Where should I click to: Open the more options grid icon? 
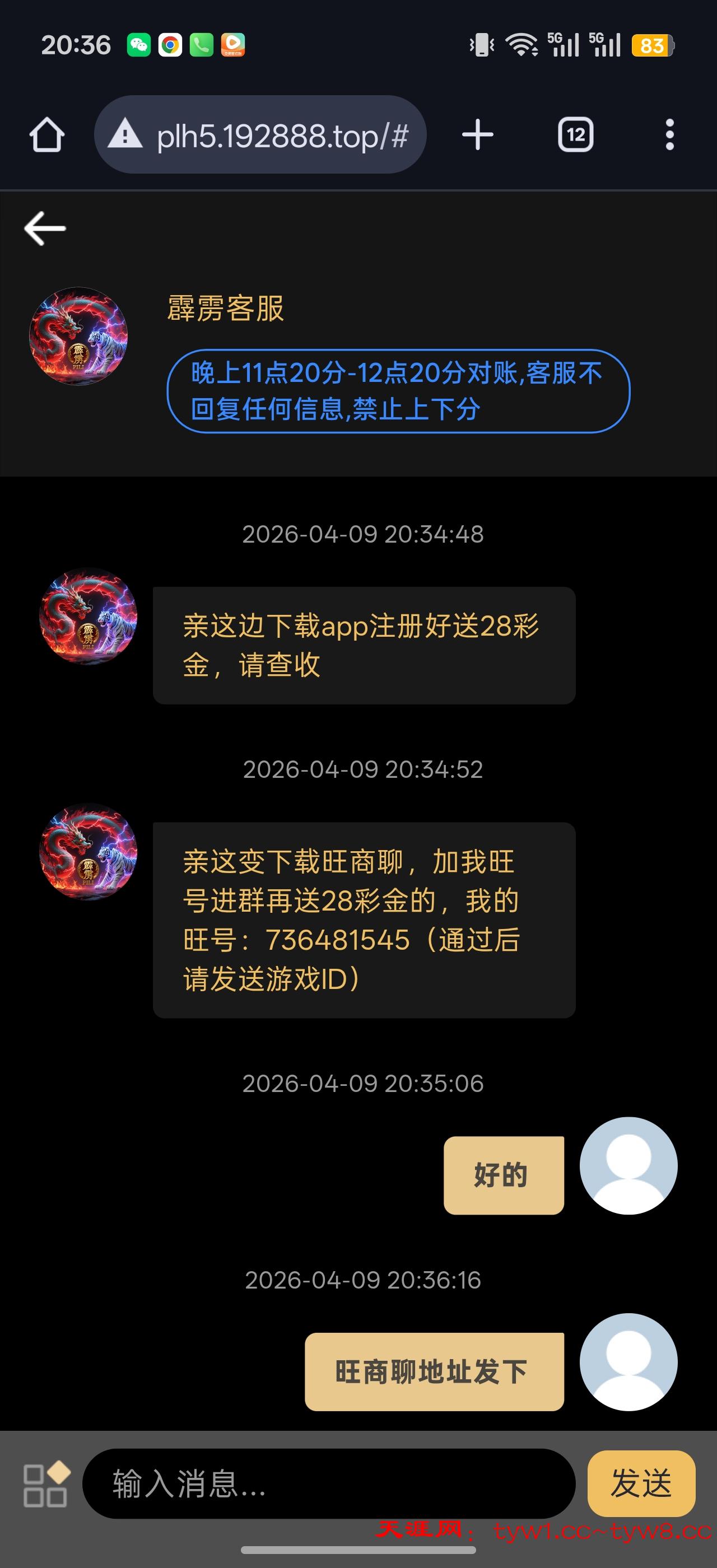pyautogui.click(x=45, y=1483)
